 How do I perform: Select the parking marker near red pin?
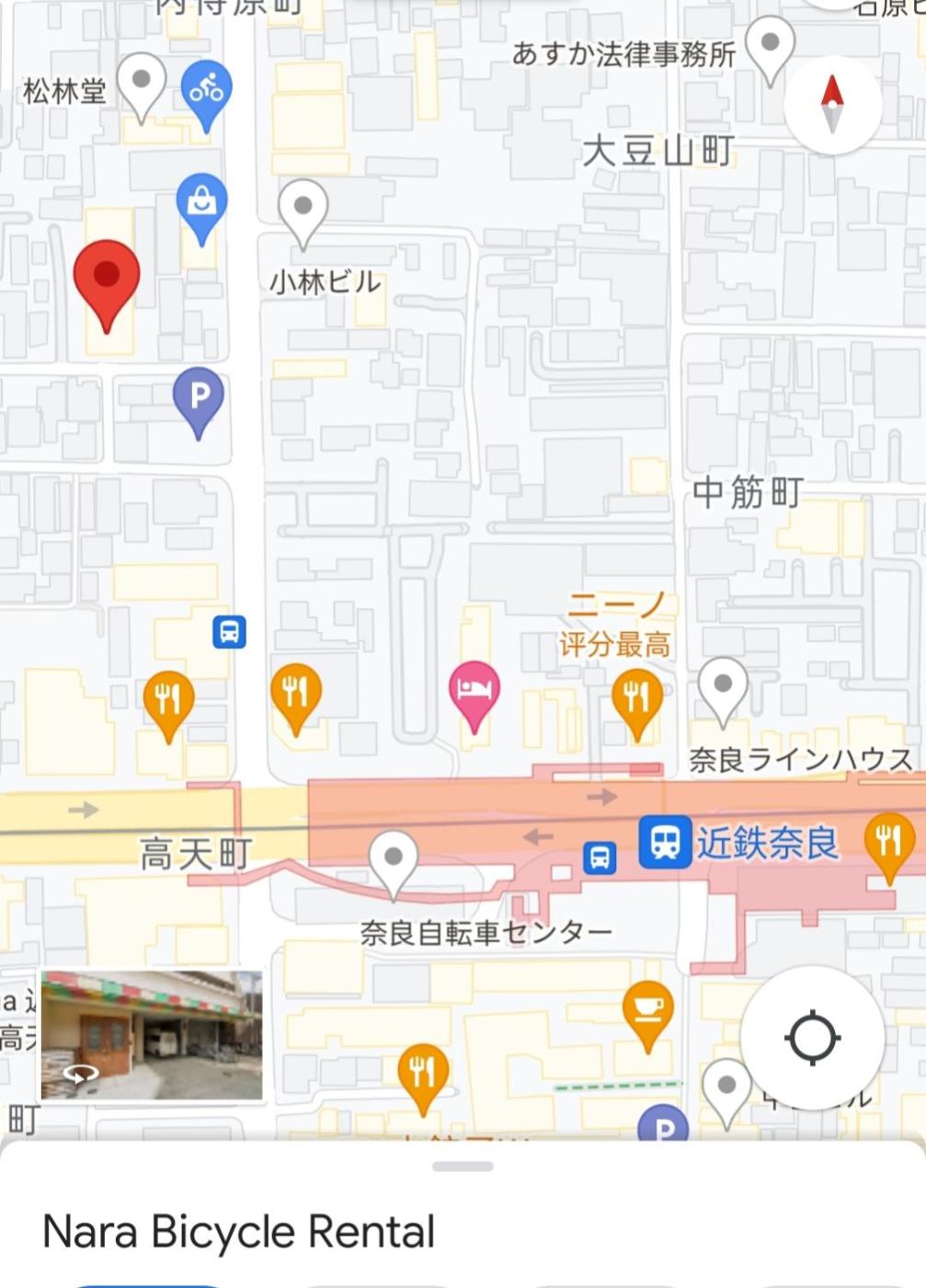199,398
